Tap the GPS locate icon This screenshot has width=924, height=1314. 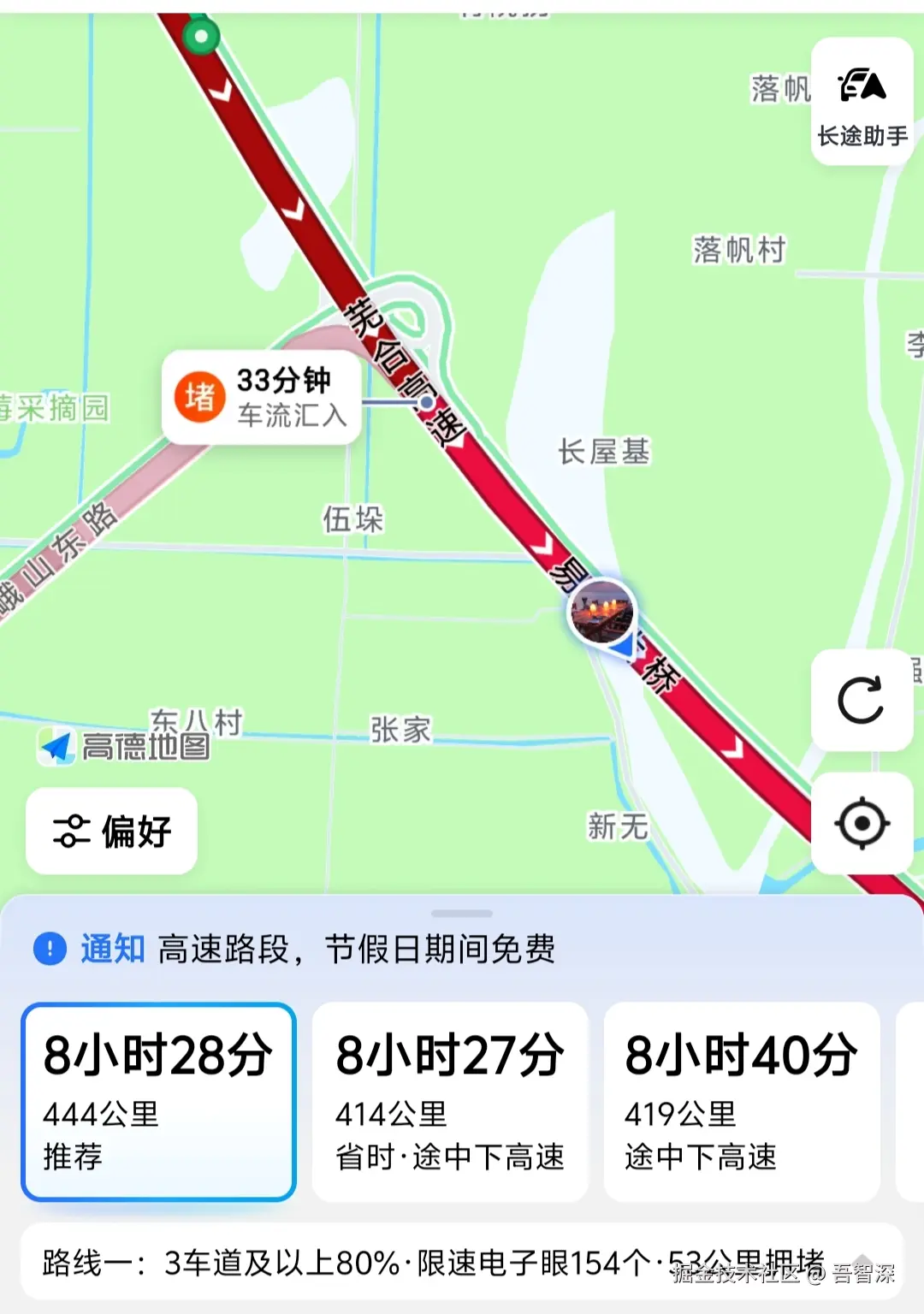[x=862, y=823]
